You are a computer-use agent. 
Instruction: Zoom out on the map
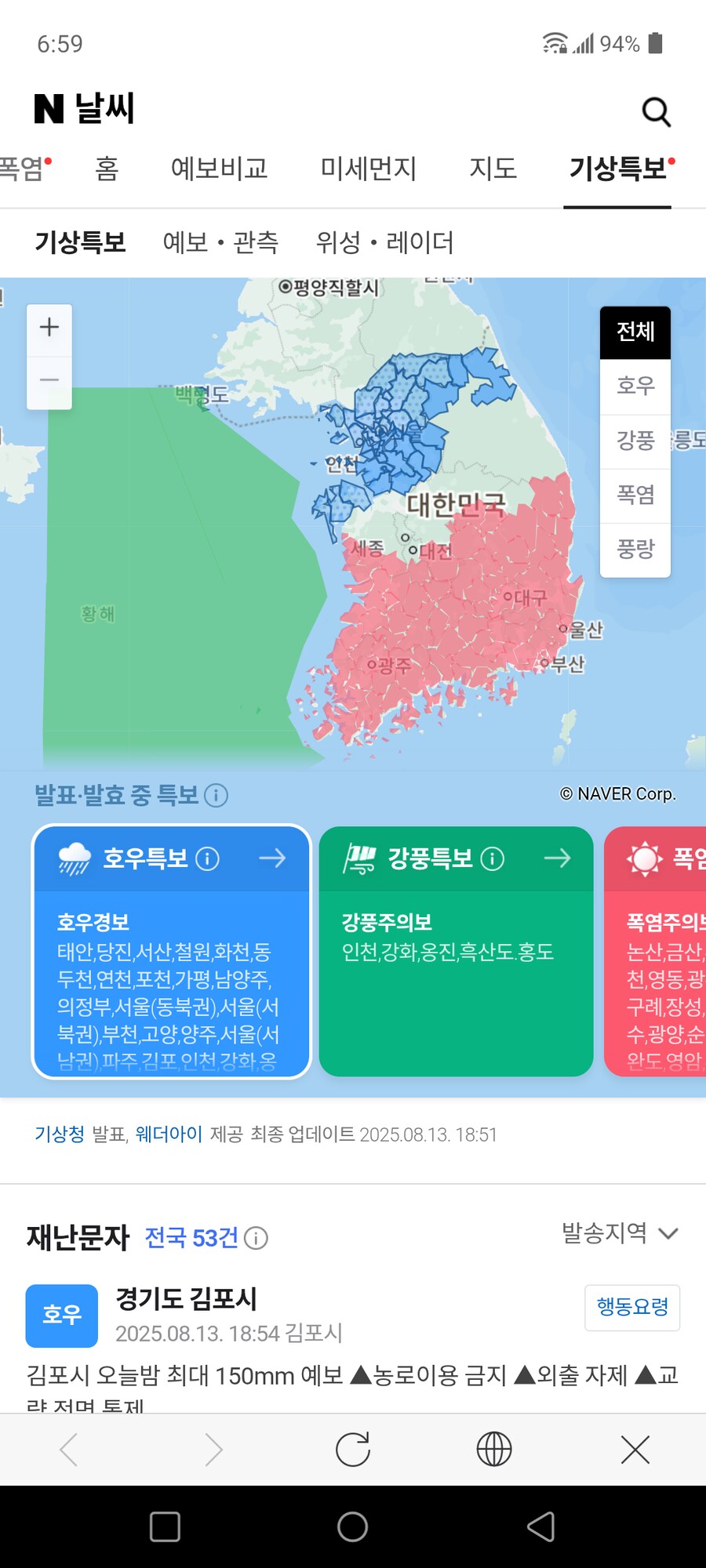pos(49,380)
